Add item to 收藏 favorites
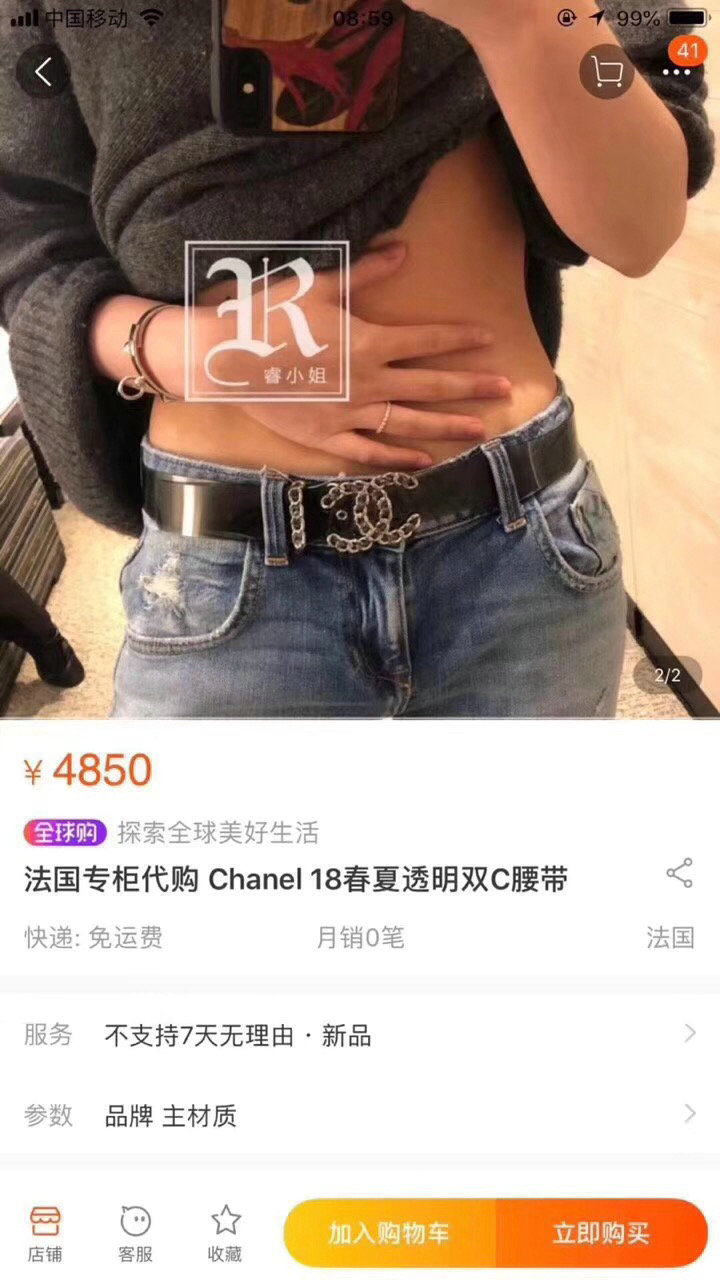The image size is (720, 1280). [225, 1233]
